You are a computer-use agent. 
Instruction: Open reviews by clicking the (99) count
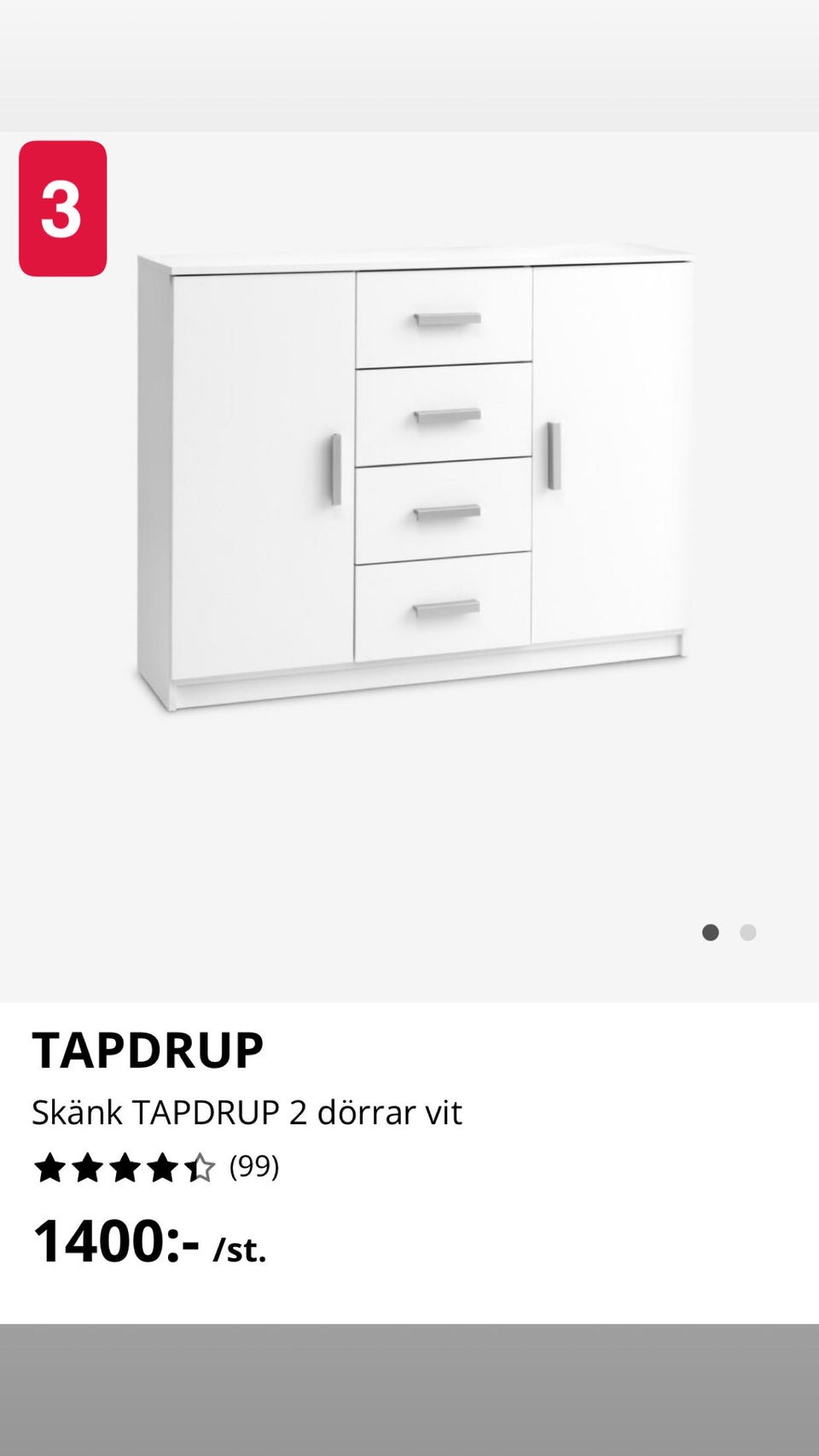pyautogui.click(x=254, y=1167)
